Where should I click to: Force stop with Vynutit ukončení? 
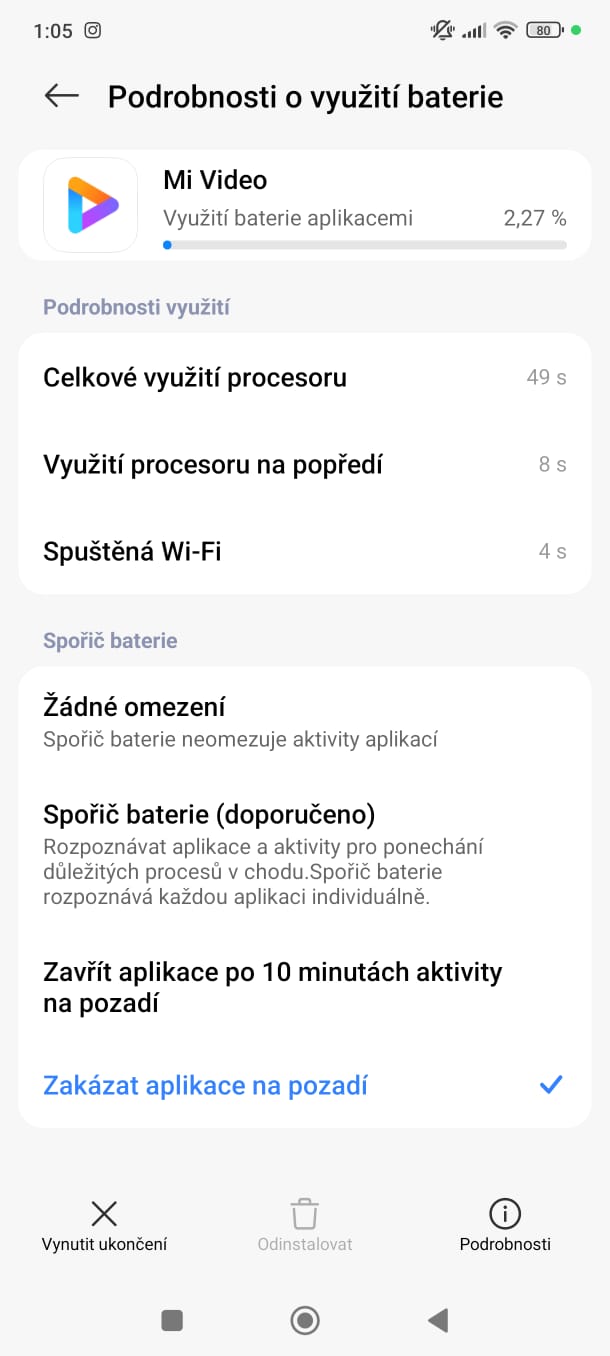click(x=104, y=1226)
